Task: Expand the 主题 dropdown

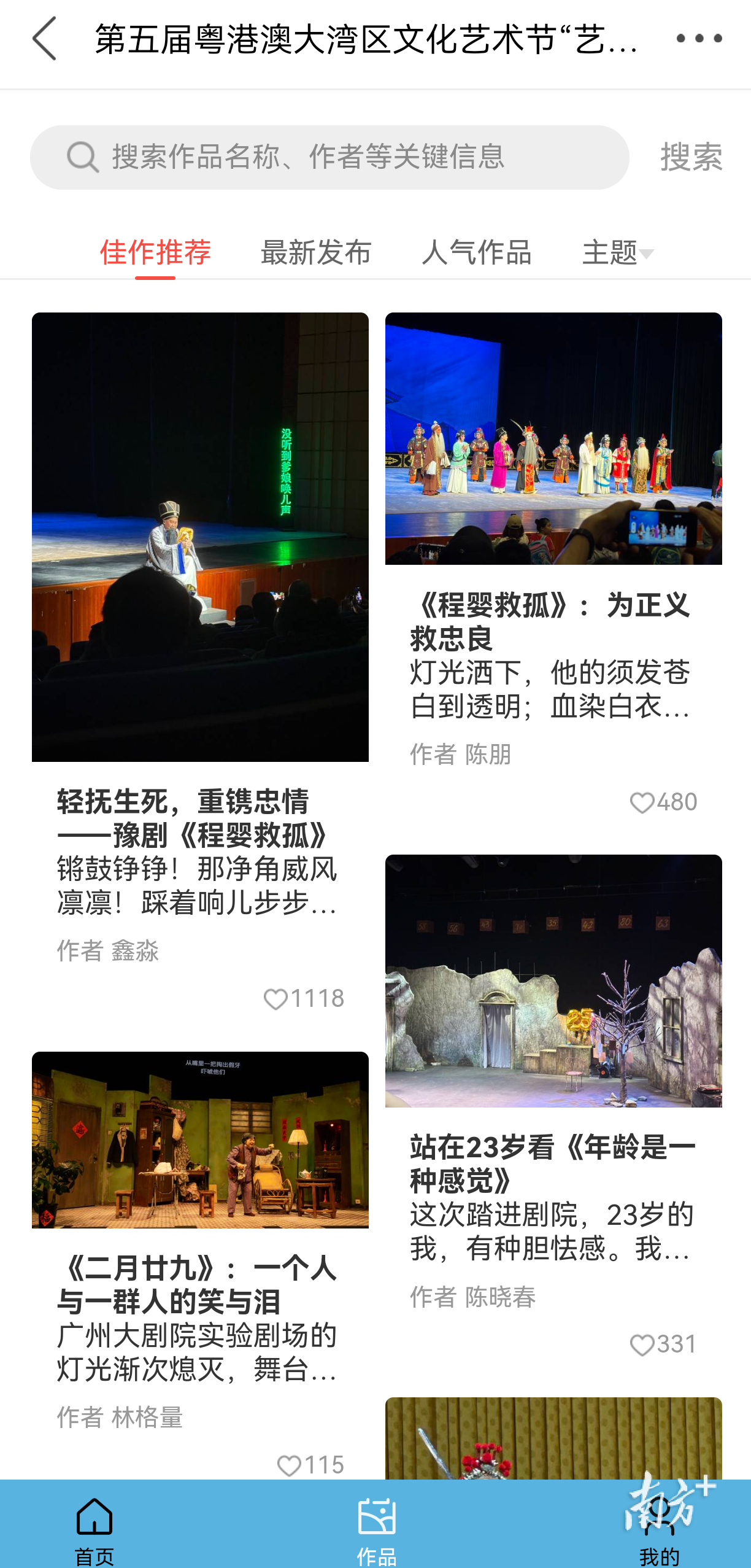Action: pyautogui.click(x=617, y=253)
